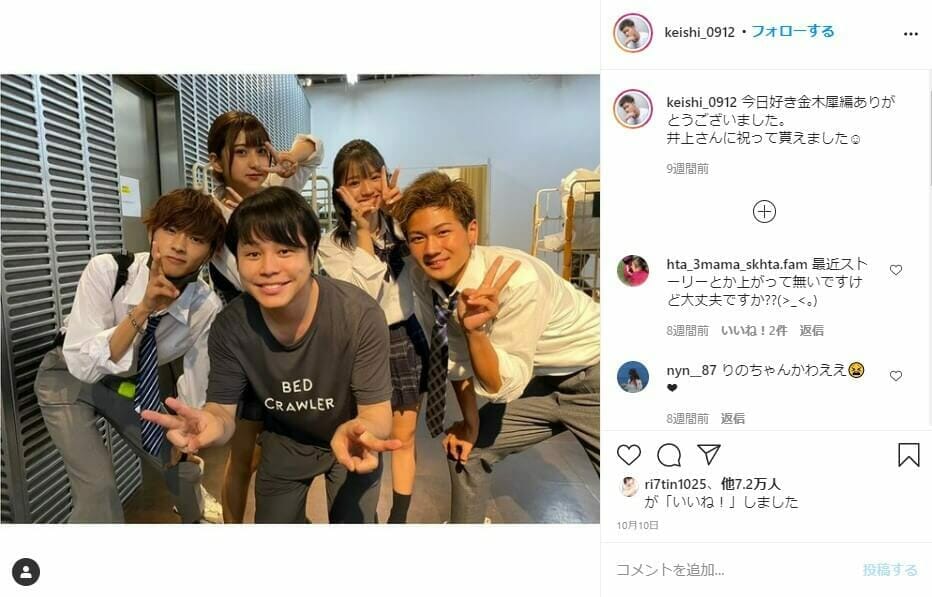
Task: Like this post with heart icon
Action: coord(628,455)
